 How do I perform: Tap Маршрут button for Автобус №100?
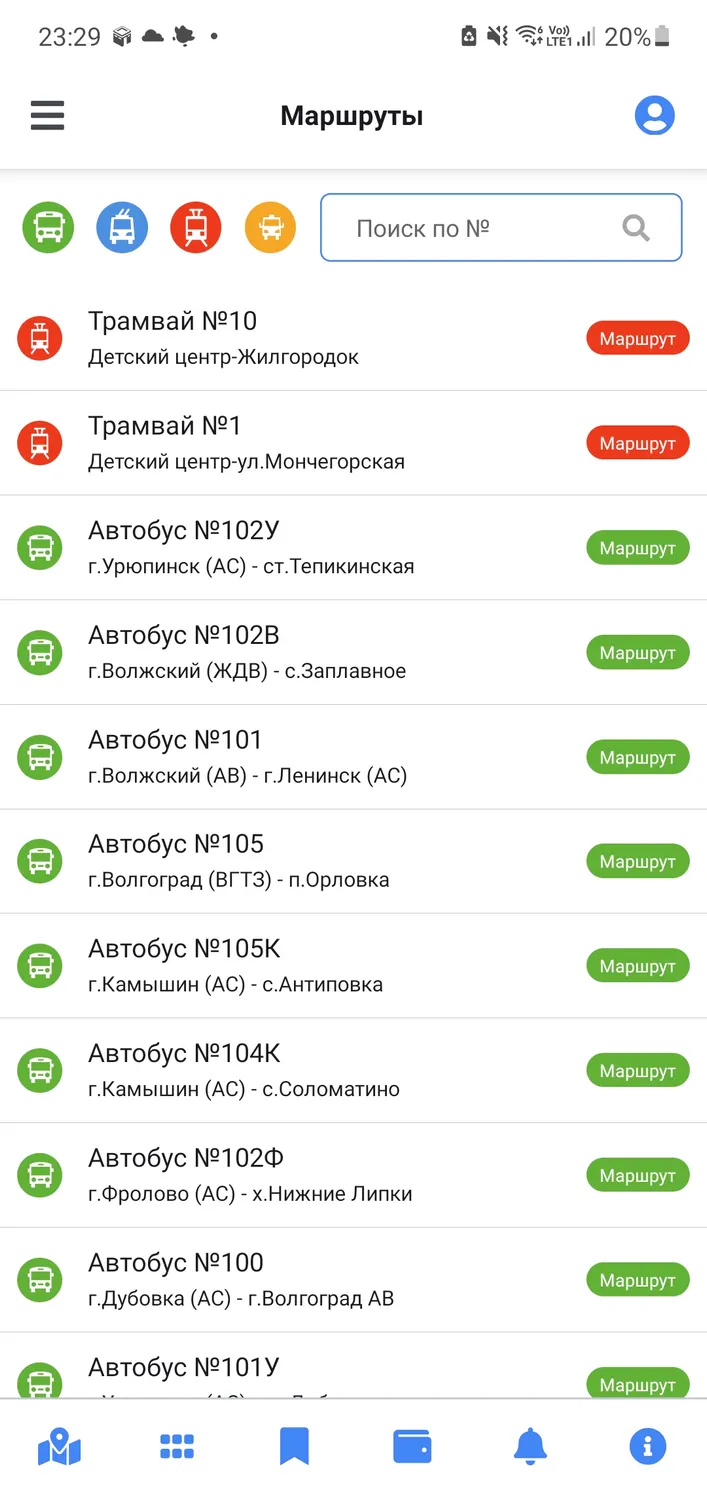[638, 1280]
